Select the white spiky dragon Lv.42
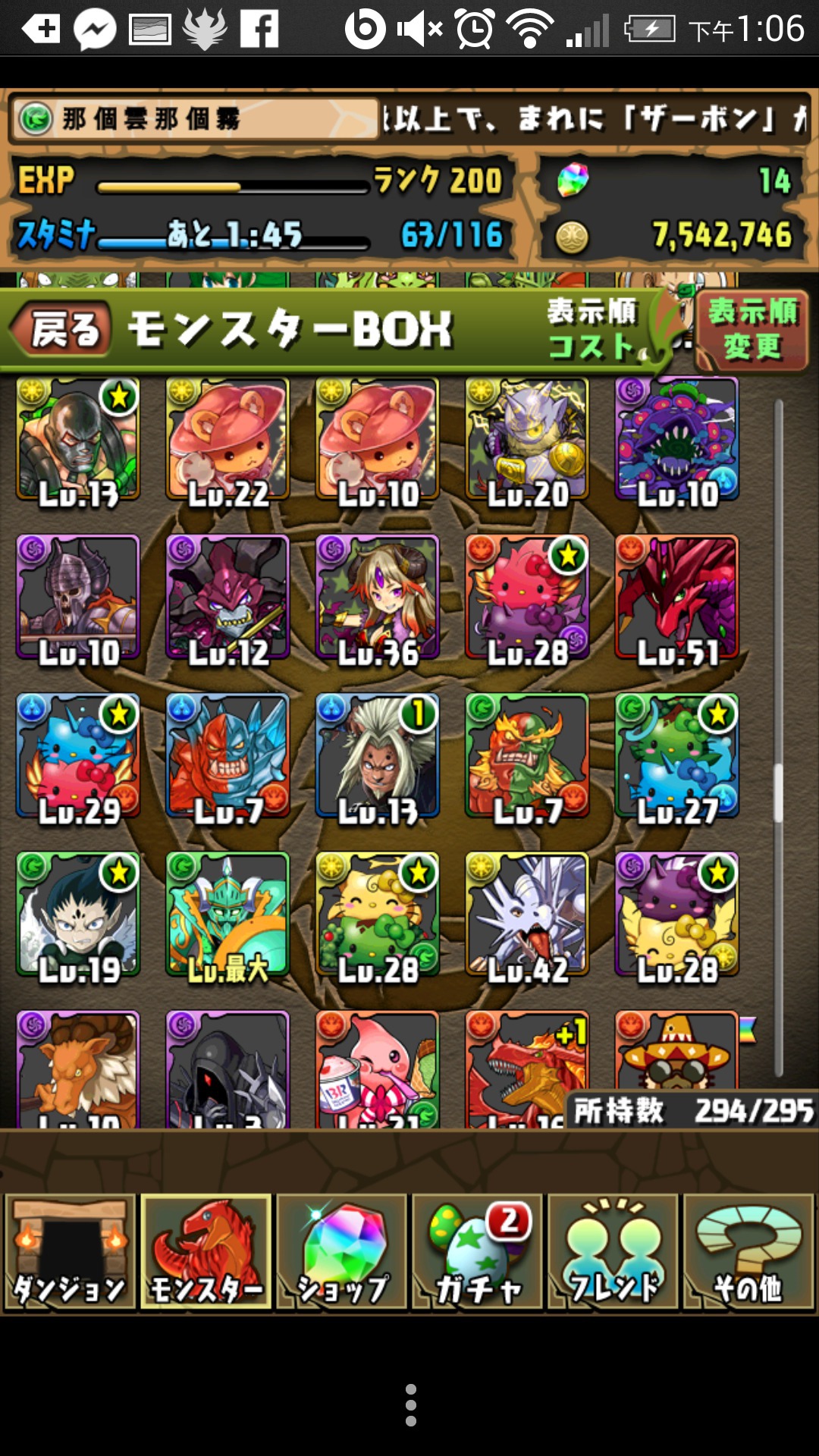819x1456 pixels. click(527, 915)
